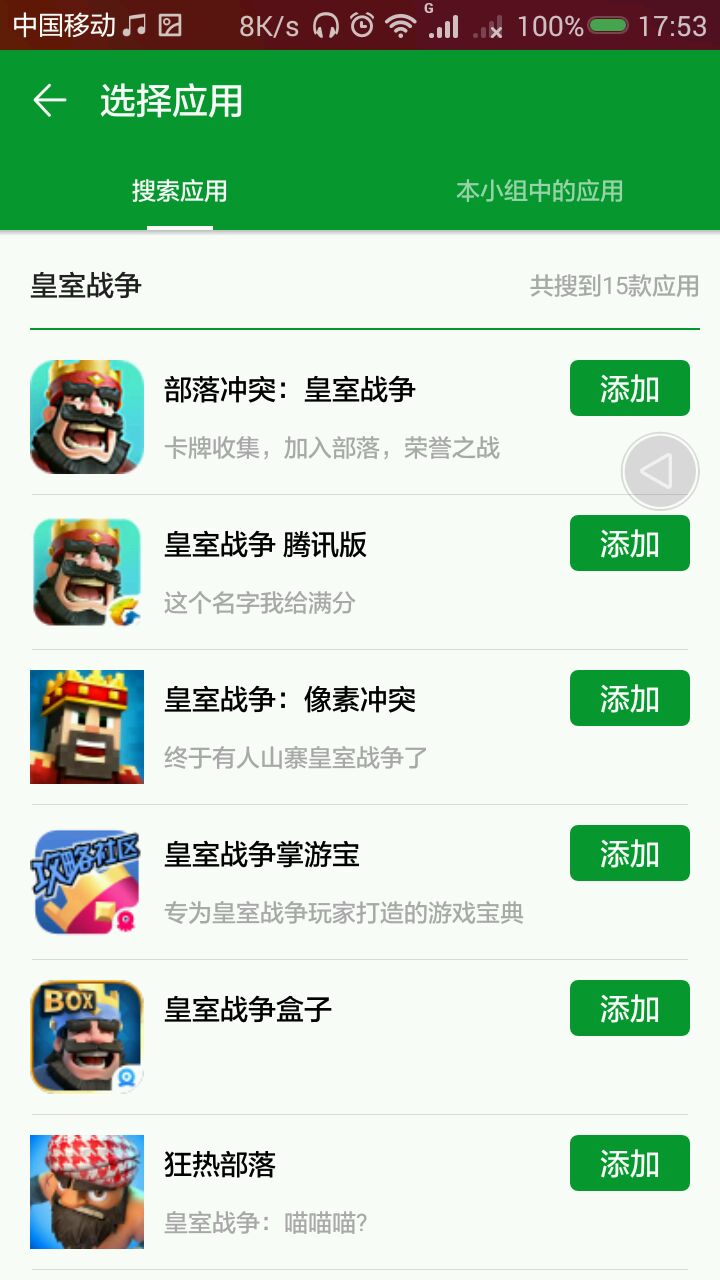Viewport: 720px width, 1280px height.
Task: Tap the floating back triangle button
Action: pyautogui.click(x=659, y=471)
